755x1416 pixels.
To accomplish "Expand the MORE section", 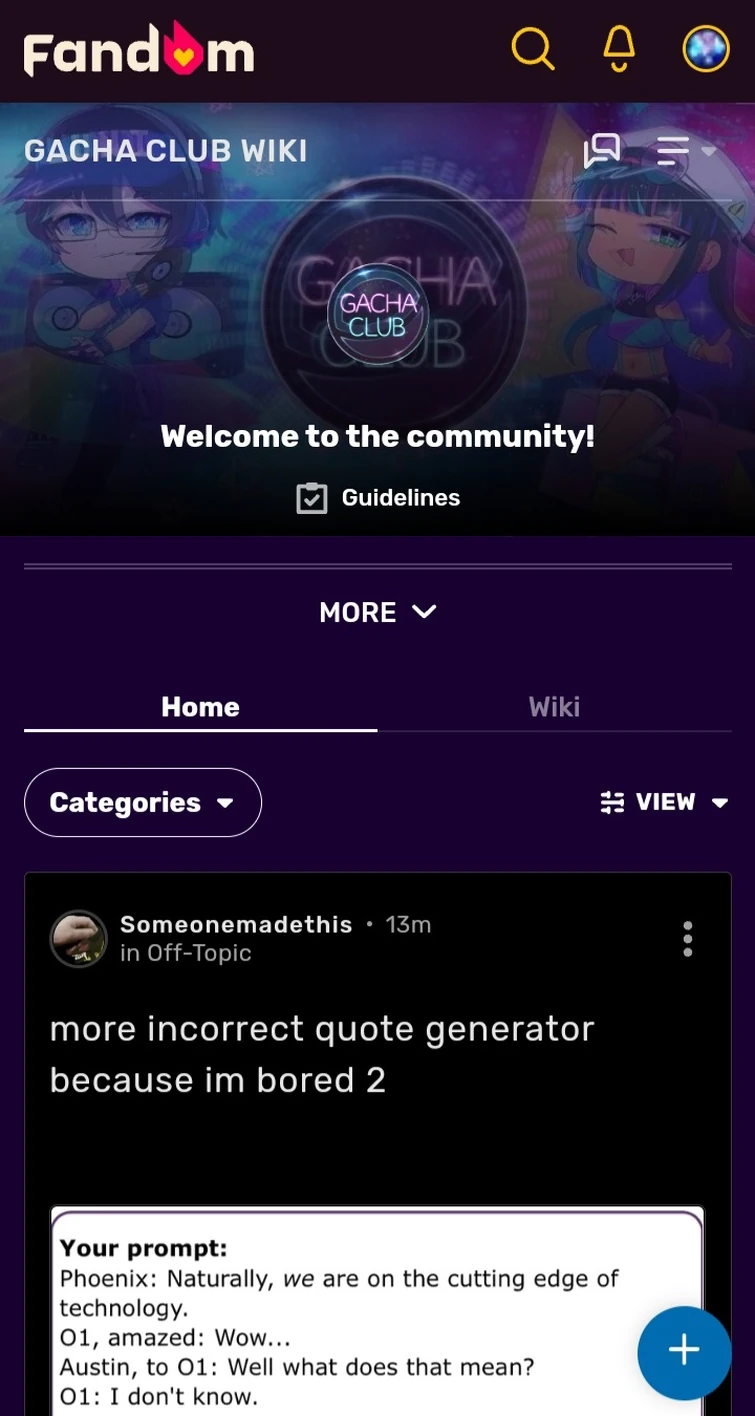I will (378, 612).
